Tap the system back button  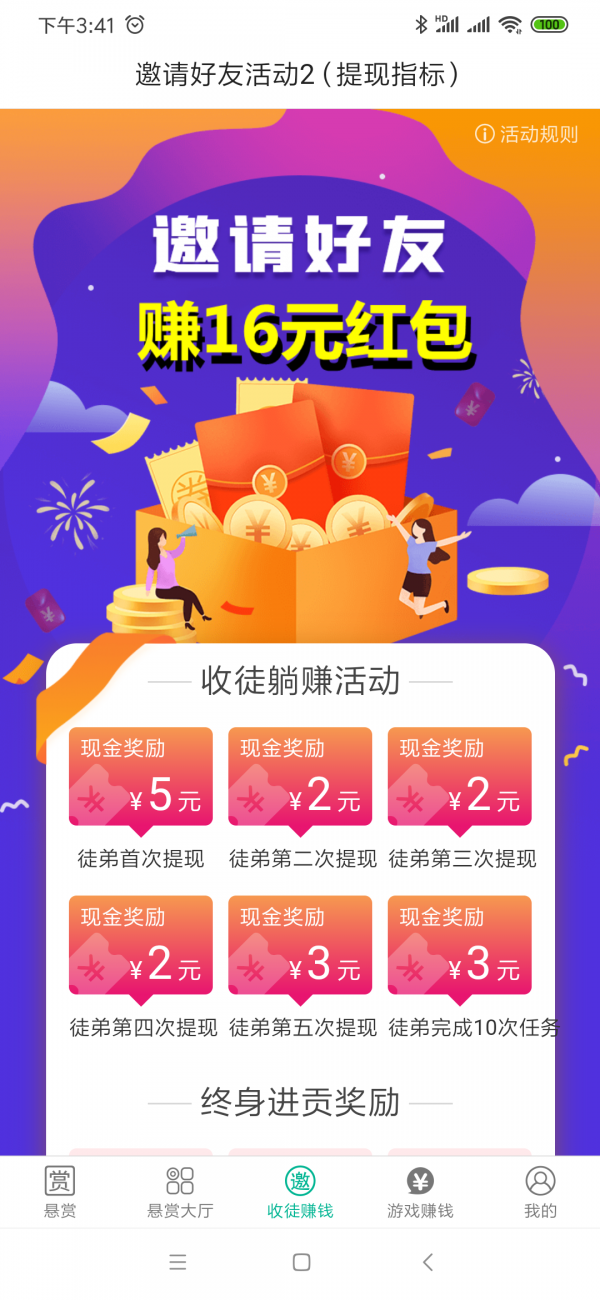[x=428, y=1262]
